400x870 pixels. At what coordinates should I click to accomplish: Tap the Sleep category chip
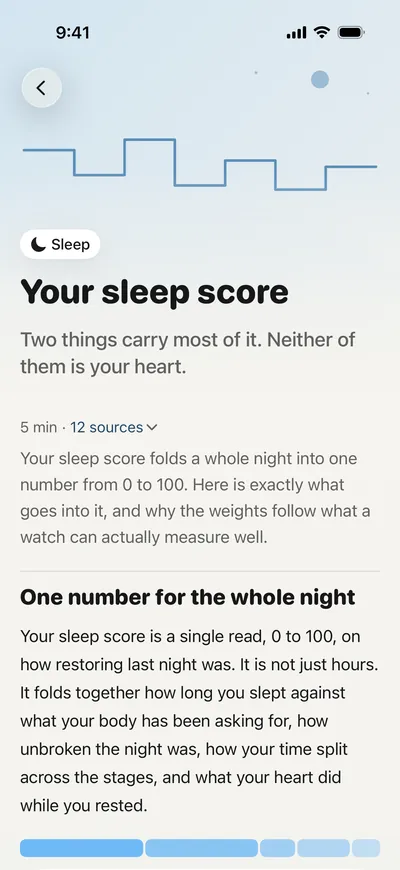(60, 244)
